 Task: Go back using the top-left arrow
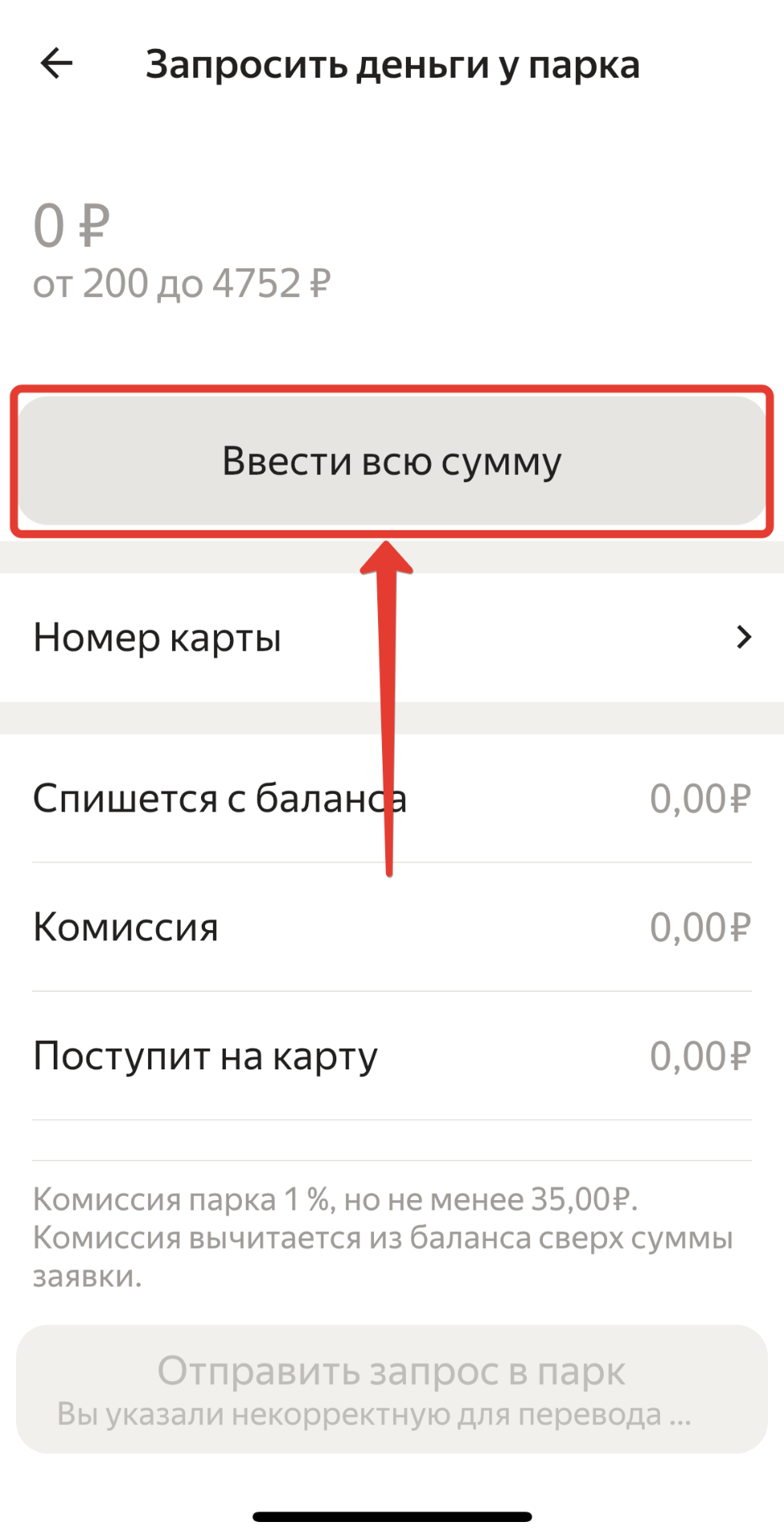(56, 63)
